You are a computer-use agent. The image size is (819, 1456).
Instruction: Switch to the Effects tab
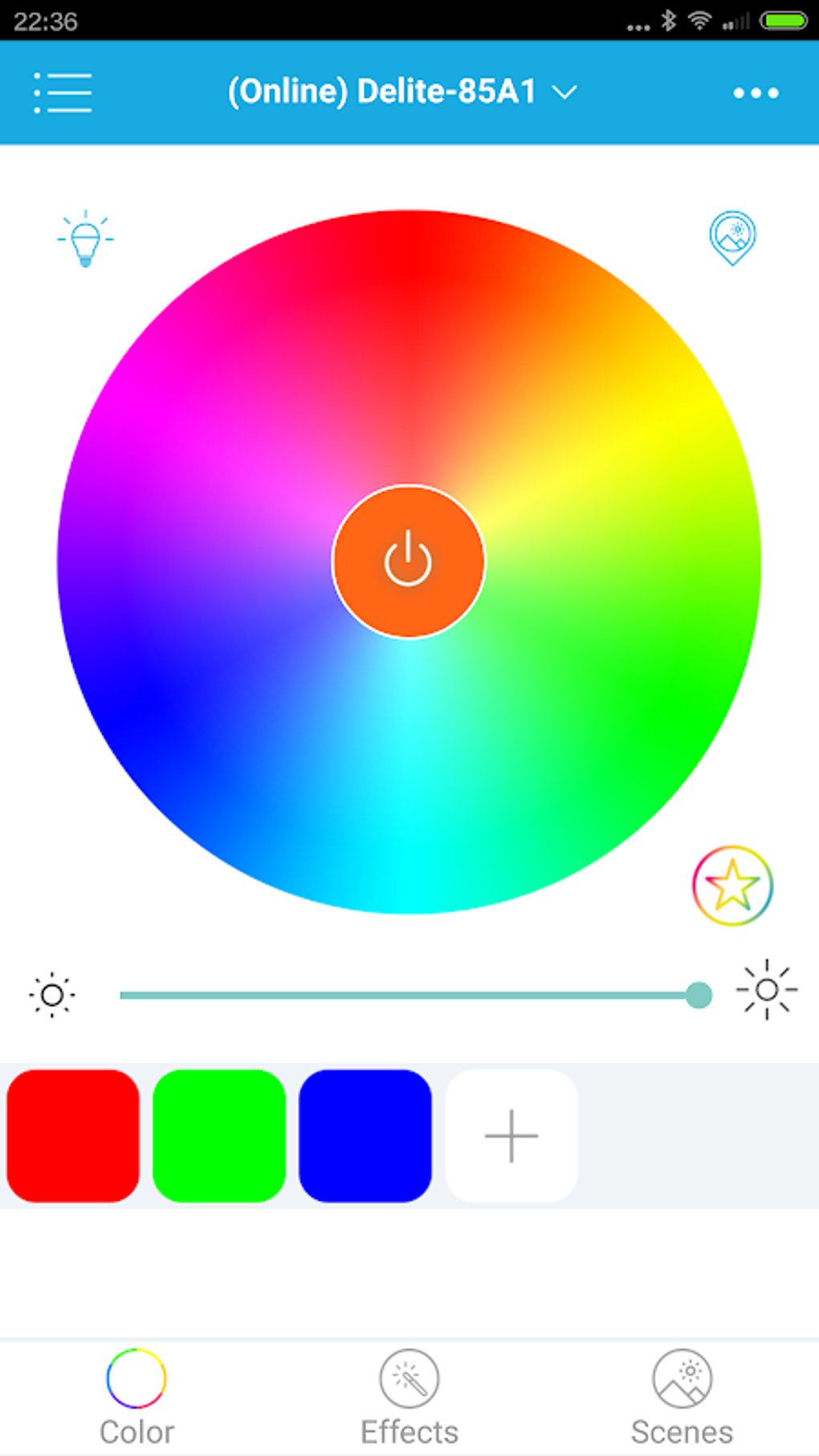click(x=409, y=1397)
